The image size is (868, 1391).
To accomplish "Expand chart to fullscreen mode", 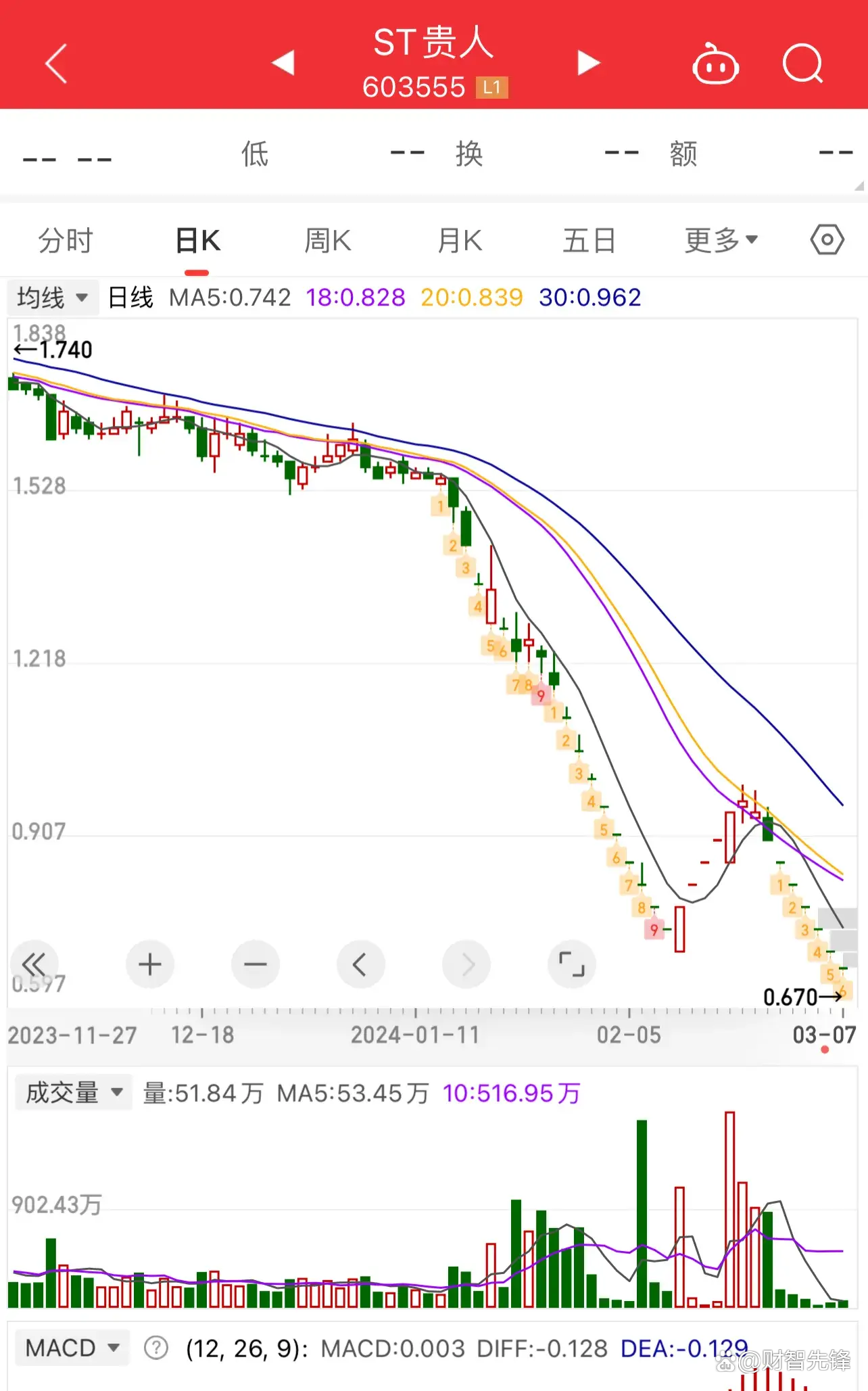I will 571,964.
